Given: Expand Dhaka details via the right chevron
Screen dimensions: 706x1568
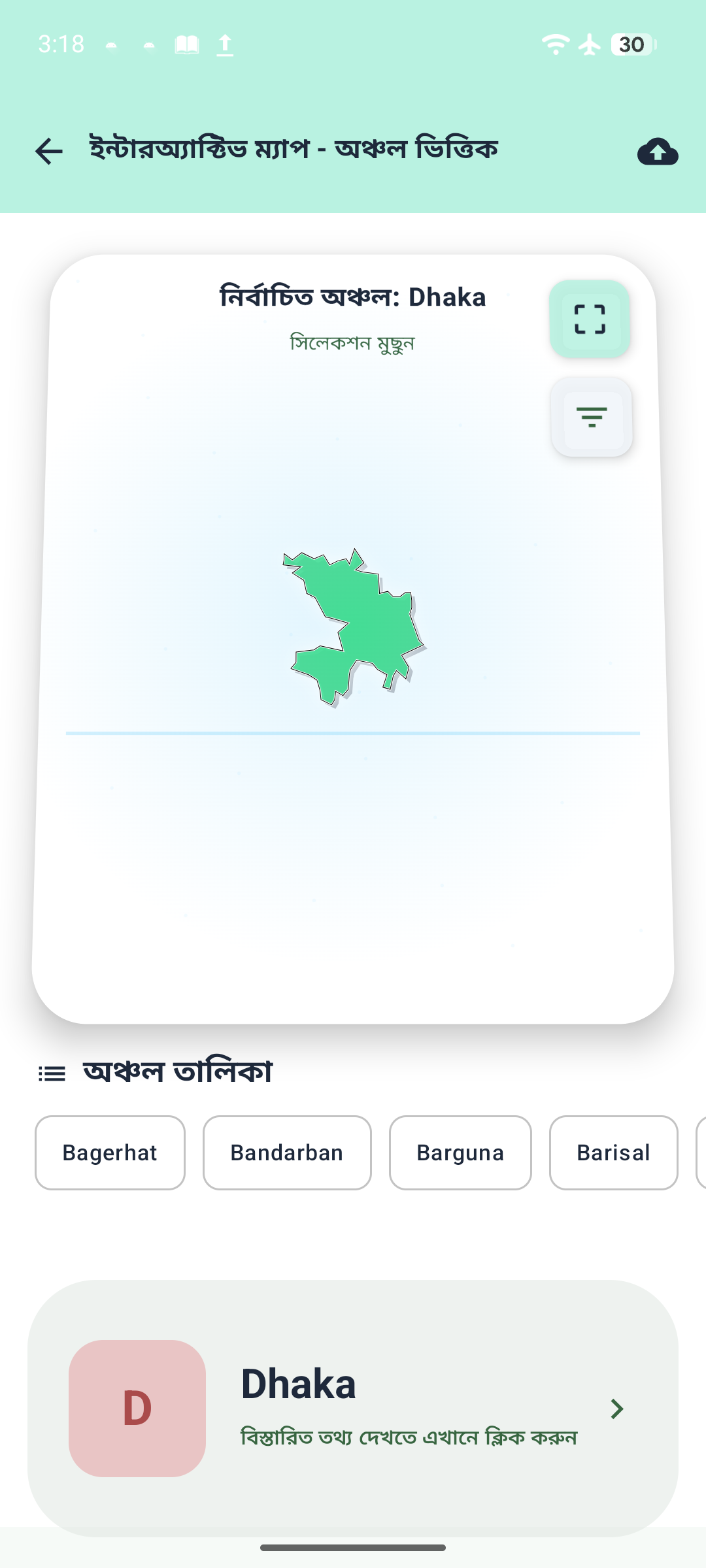Looking at the screenshot, I should coord(616,1409).
